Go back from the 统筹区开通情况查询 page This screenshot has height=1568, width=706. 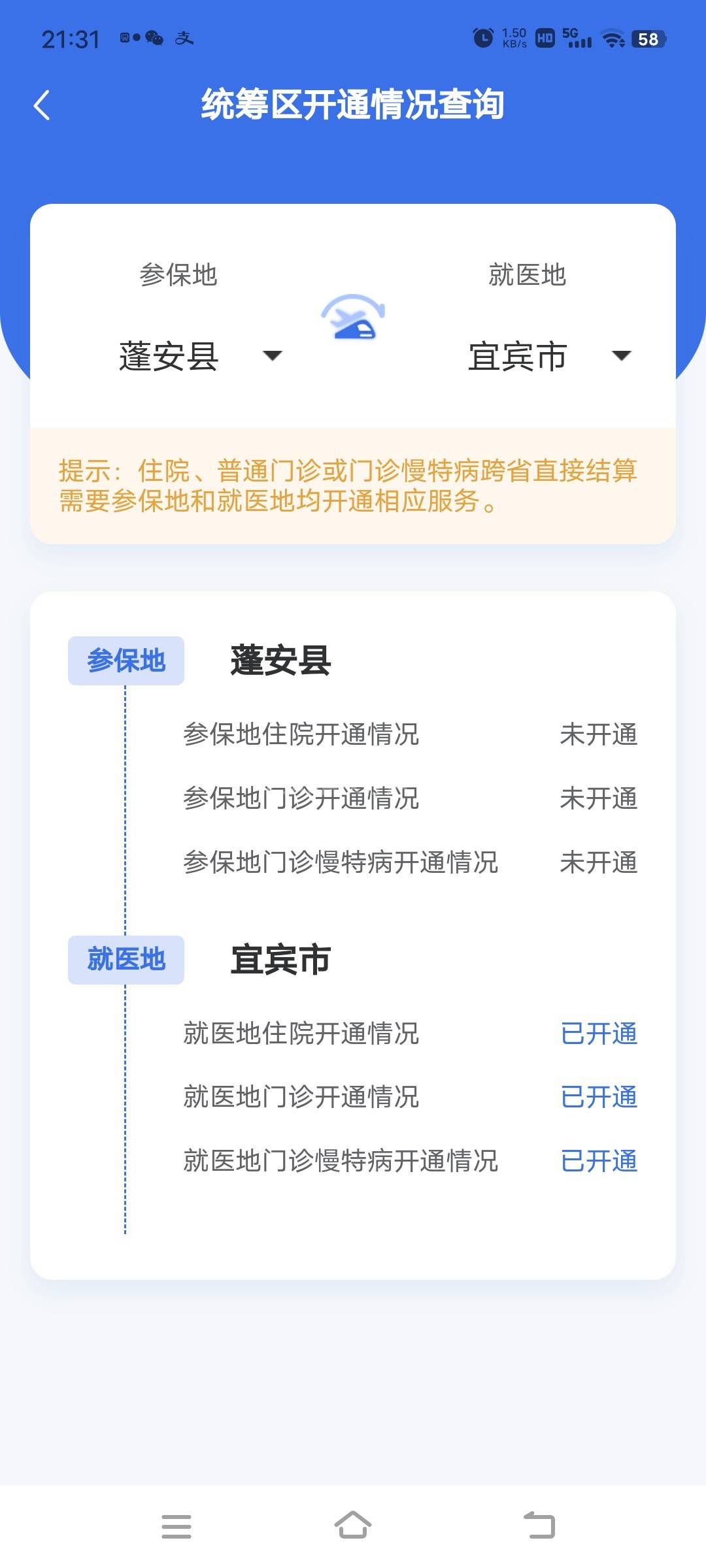coord(42,105)
